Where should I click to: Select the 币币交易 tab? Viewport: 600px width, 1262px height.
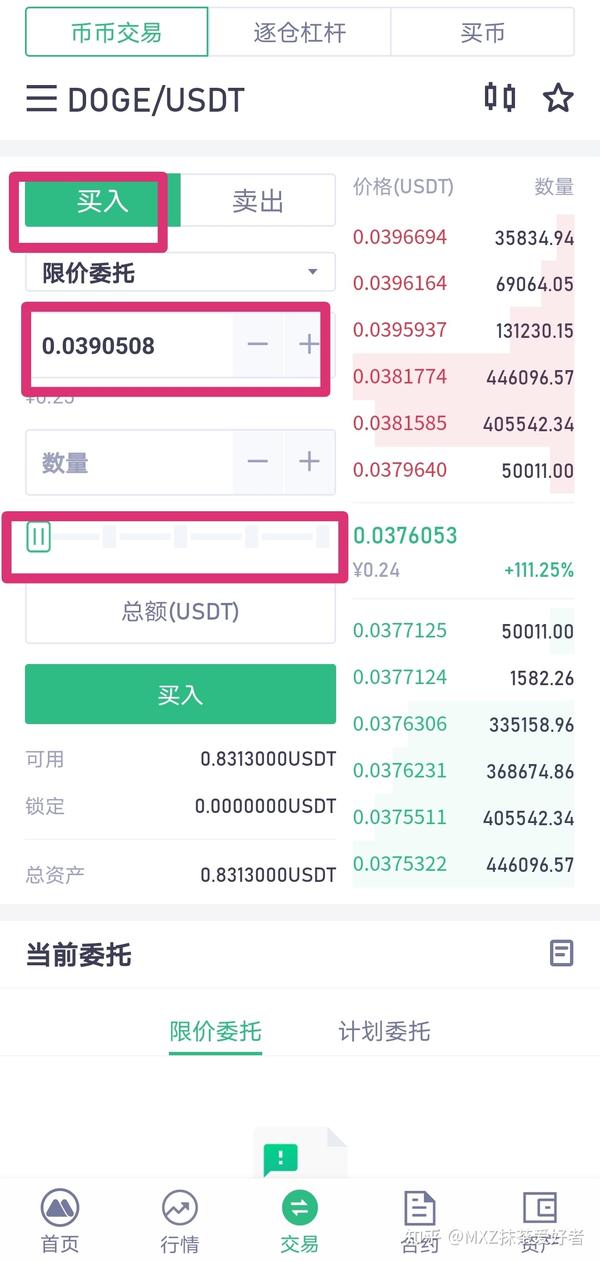click(x=116, y=32)
